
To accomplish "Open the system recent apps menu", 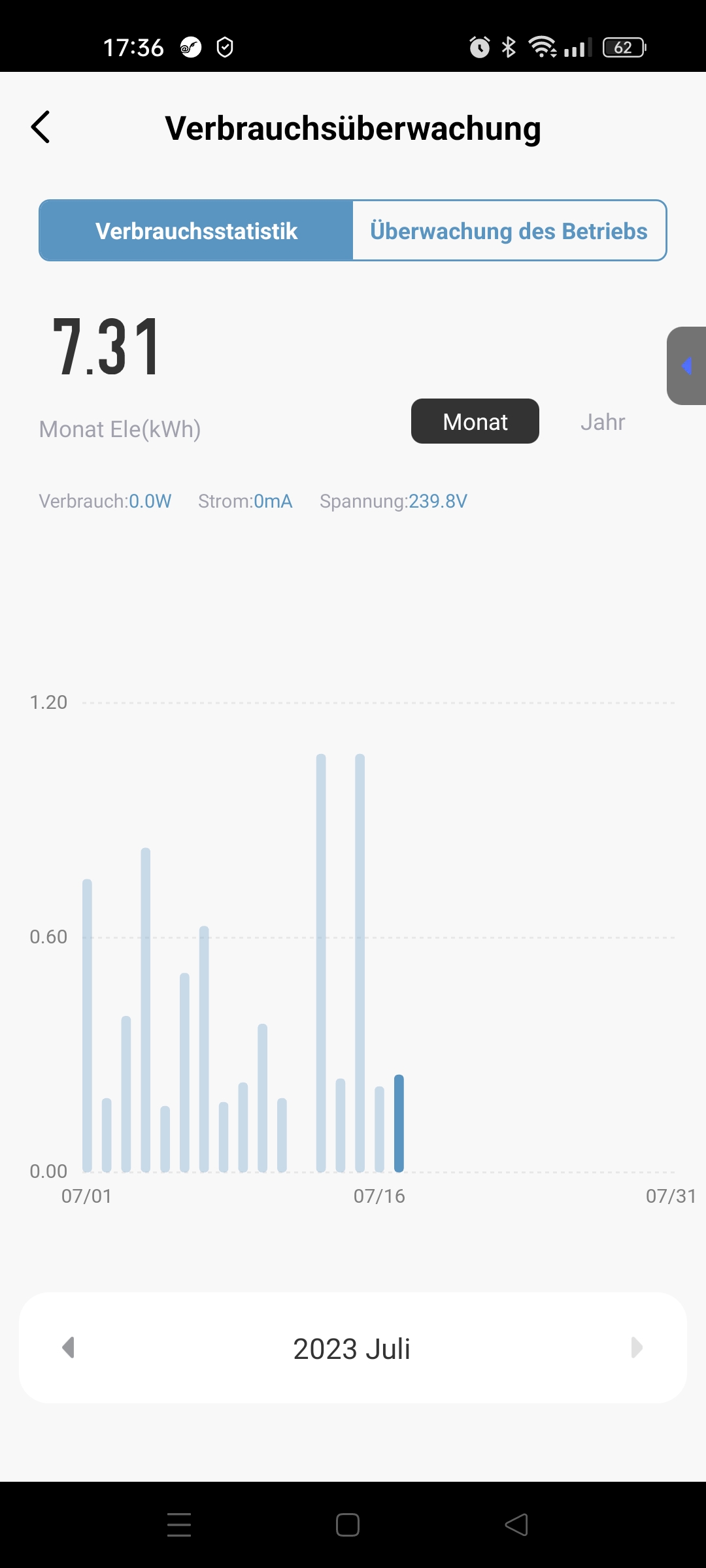I will 179,1525.
